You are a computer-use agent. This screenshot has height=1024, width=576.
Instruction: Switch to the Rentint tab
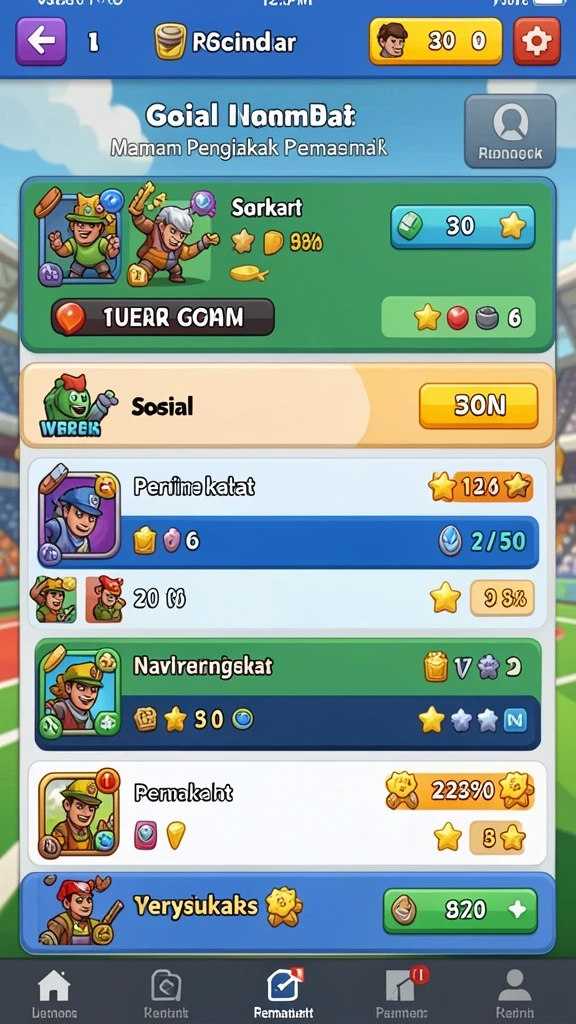point(166,993)
